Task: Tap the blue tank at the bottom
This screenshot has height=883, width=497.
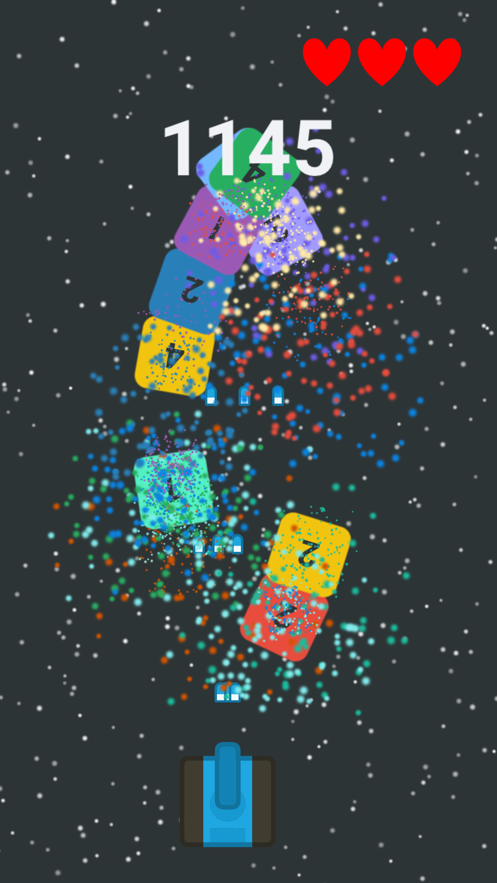Action: [x=227, y=795]
